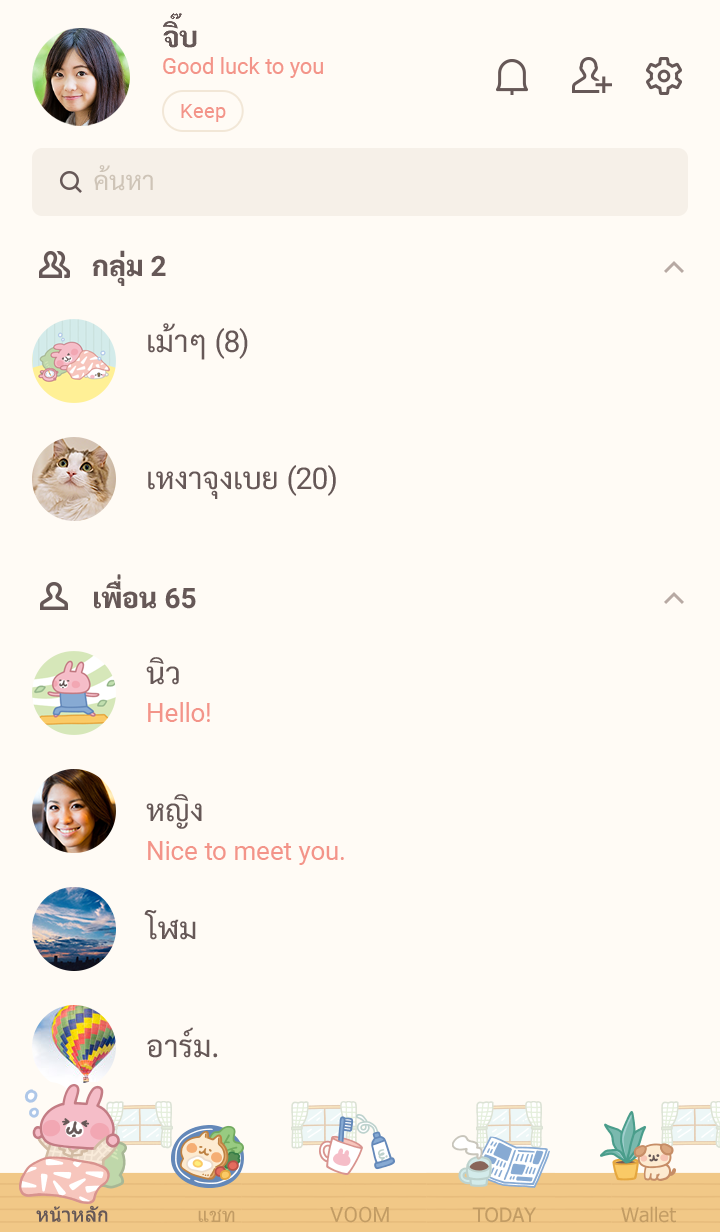Image resolution: width=720 pixels, height=1232 pixels.
Task: Open the ค้นหา search field
Action: click(360, 182)
